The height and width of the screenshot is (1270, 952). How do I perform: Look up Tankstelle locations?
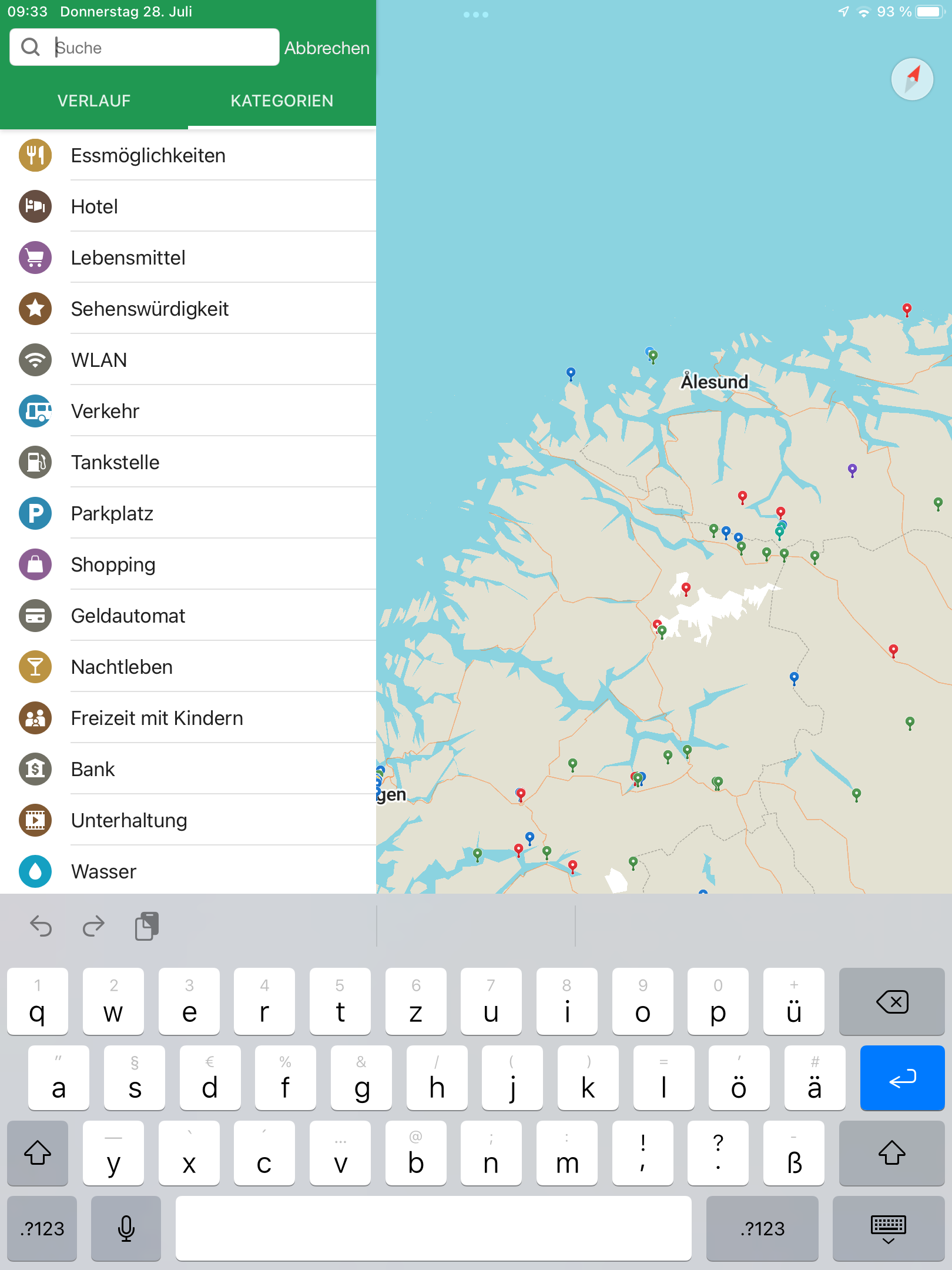pyautogui.click(x=115, y=462)
